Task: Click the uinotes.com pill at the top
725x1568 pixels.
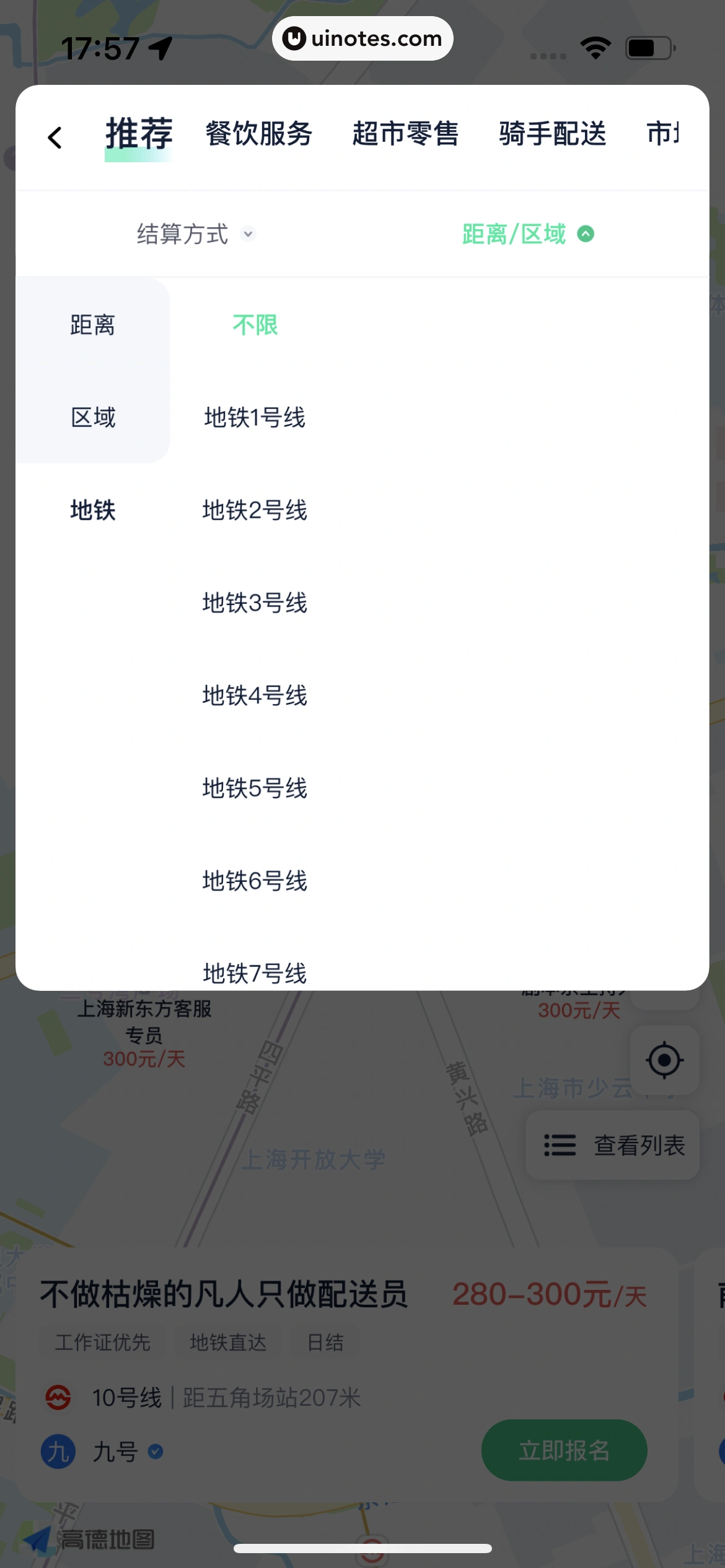Action: tap(362, 38)
